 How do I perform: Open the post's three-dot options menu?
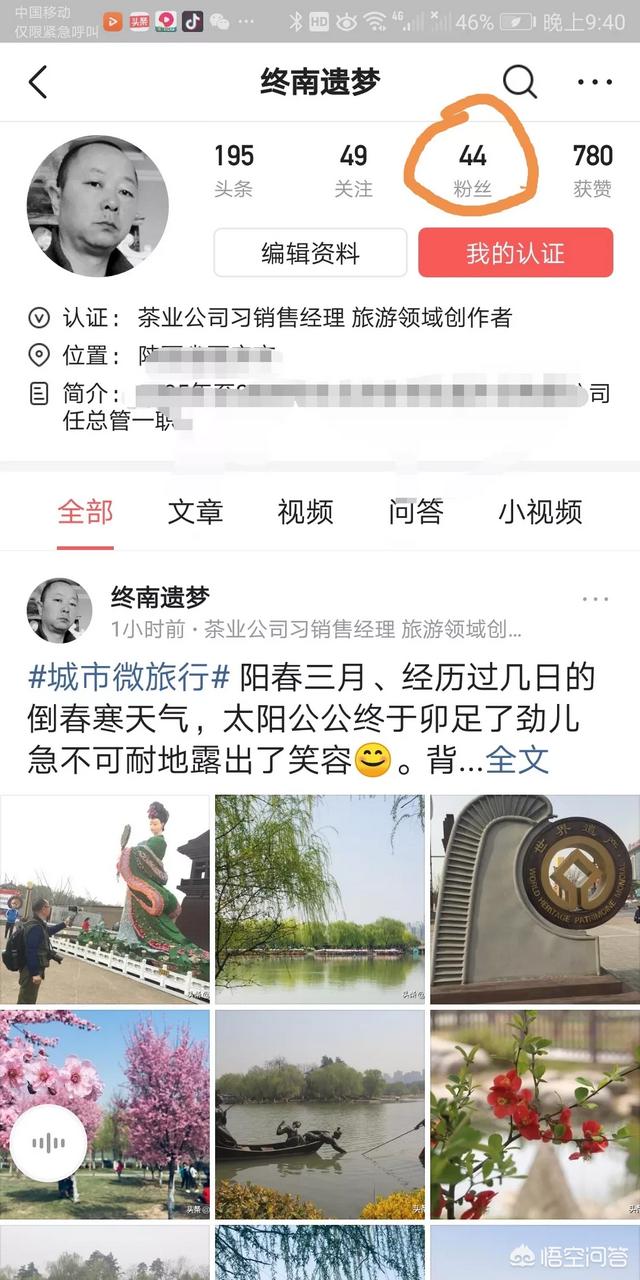tap(595, 599)
